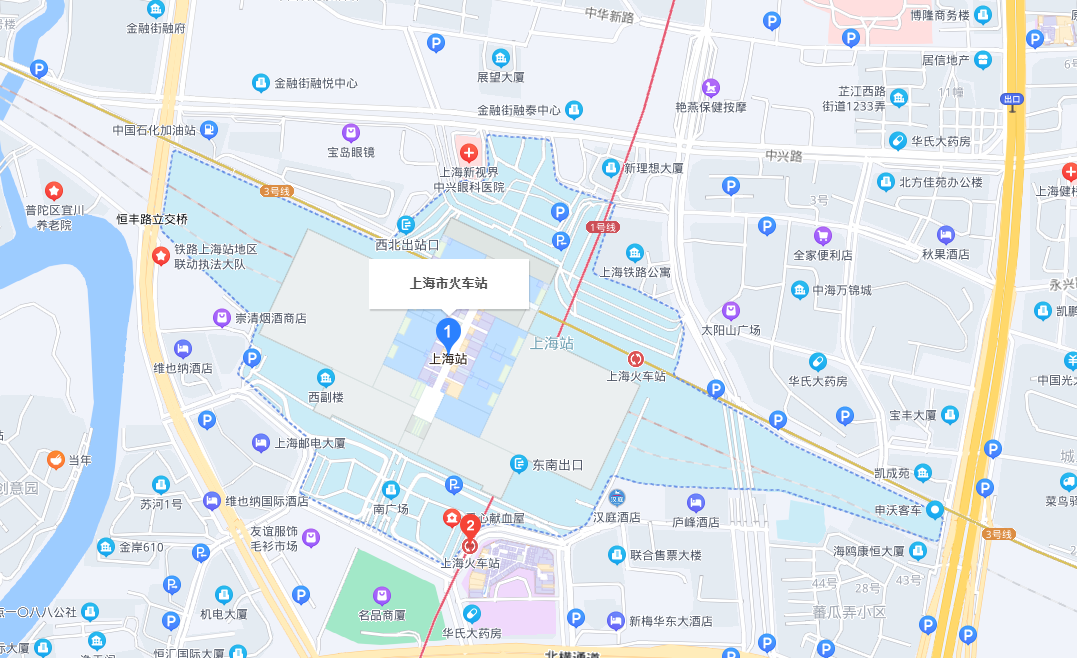Viewport: 1077px width, 658px height.
Task: Tap the red marker numbered 2
Action: [470, 527]
